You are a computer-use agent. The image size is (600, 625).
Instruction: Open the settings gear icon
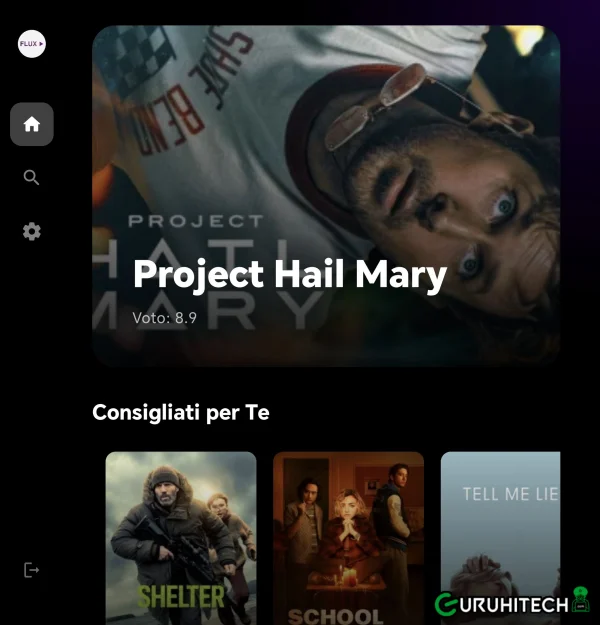31,231
